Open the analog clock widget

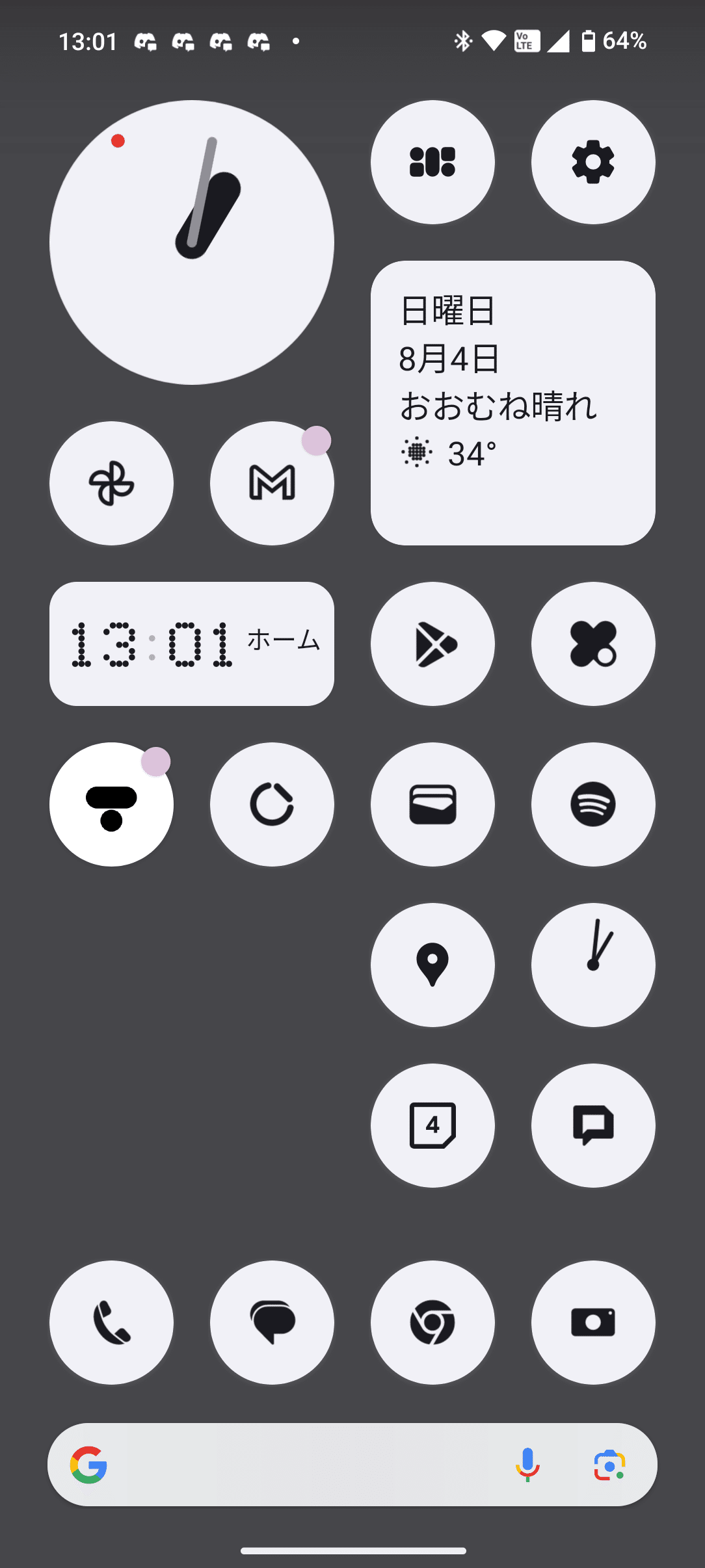(x=192, y=242)
